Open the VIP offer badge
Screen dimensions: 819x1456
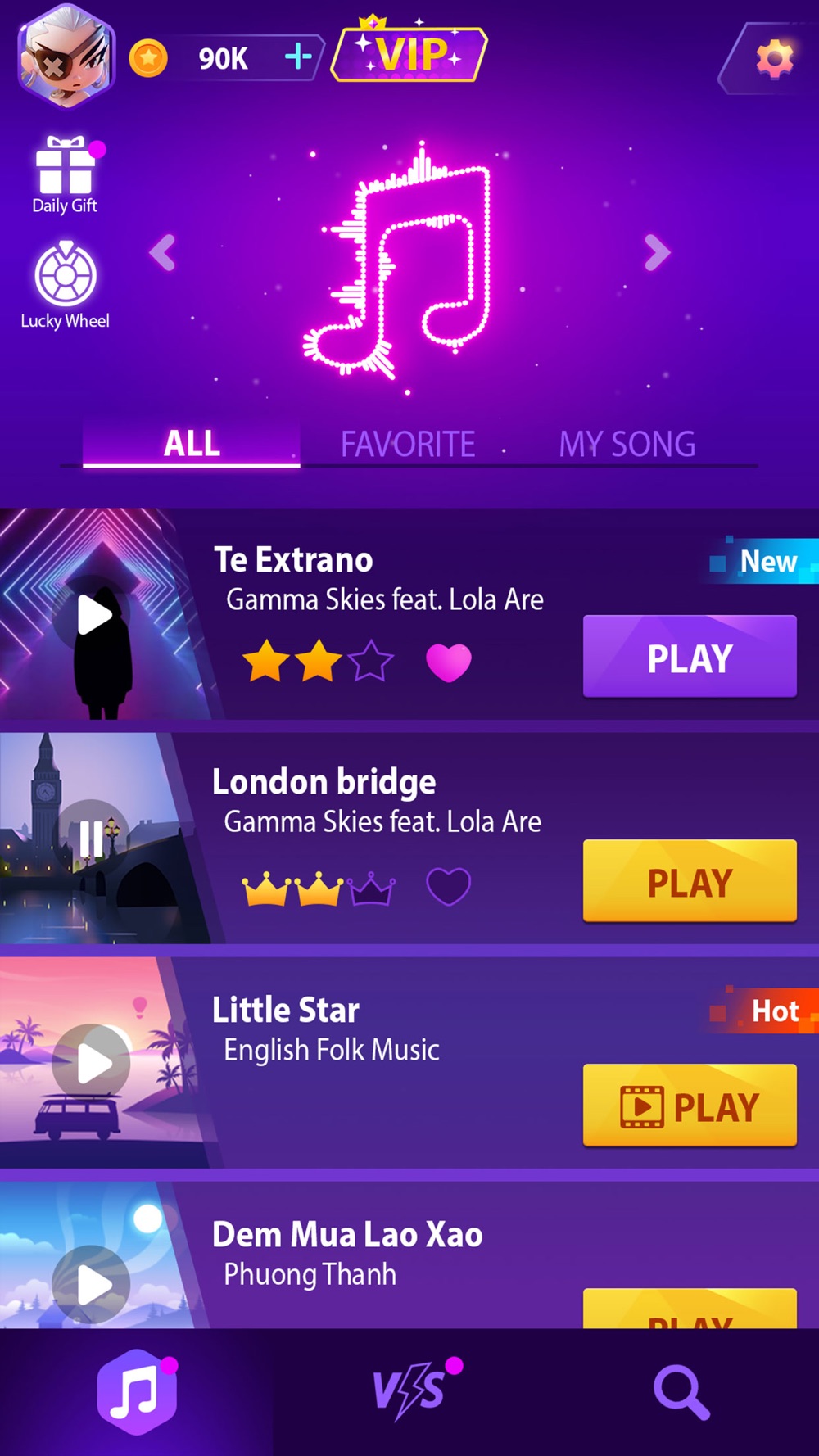point(409,55)
